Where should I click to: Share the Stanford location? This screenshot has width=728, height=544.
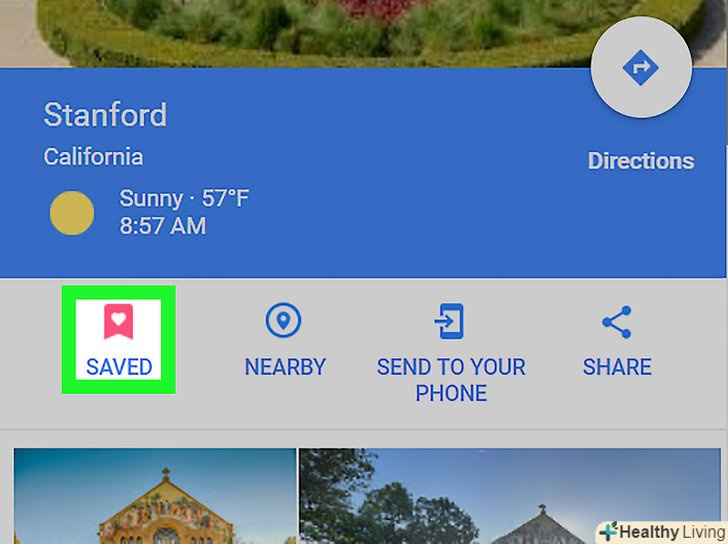[617, 340]
